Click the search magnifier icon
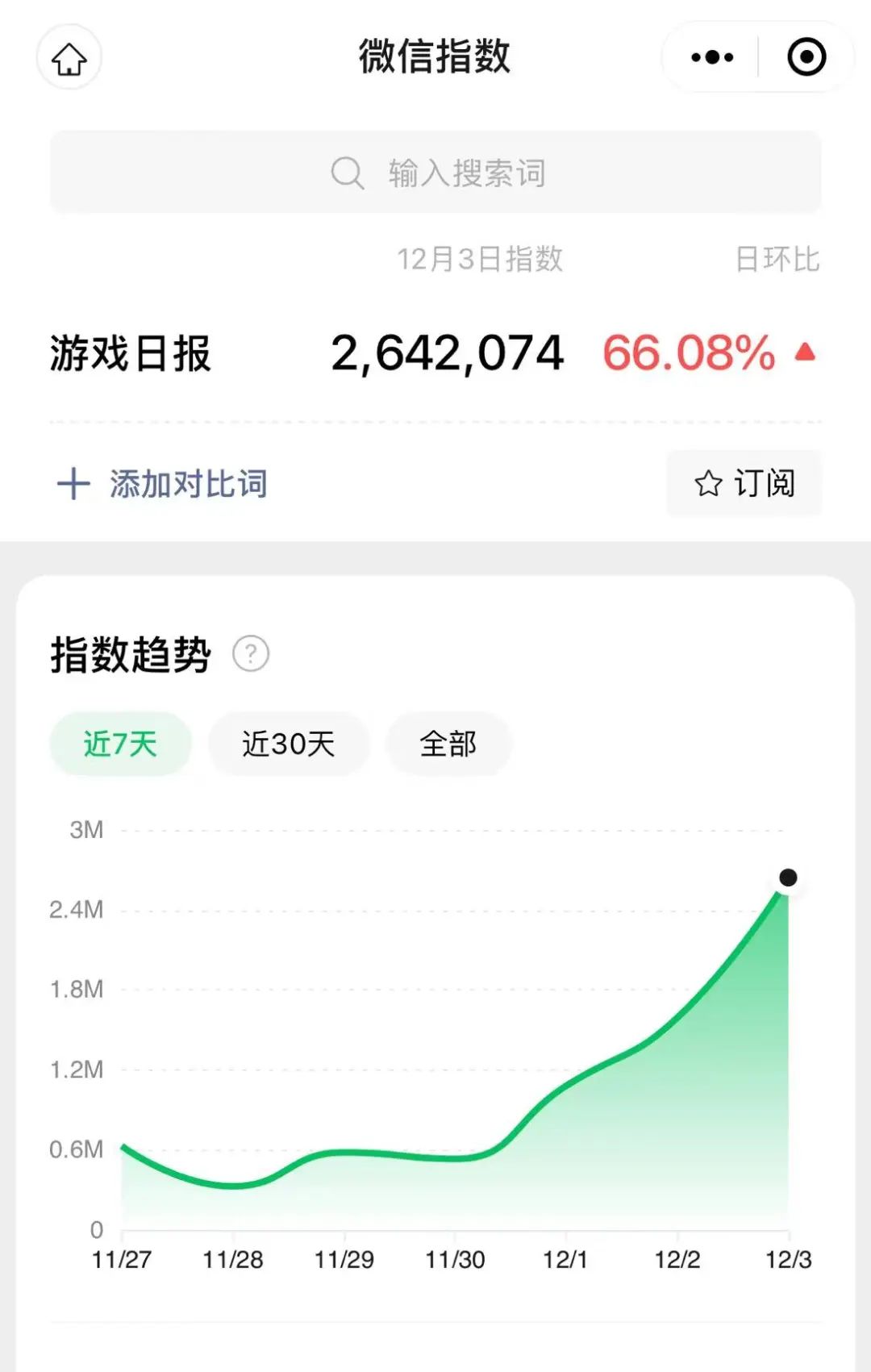The image size is (871, 1372). tap(346, 171)
